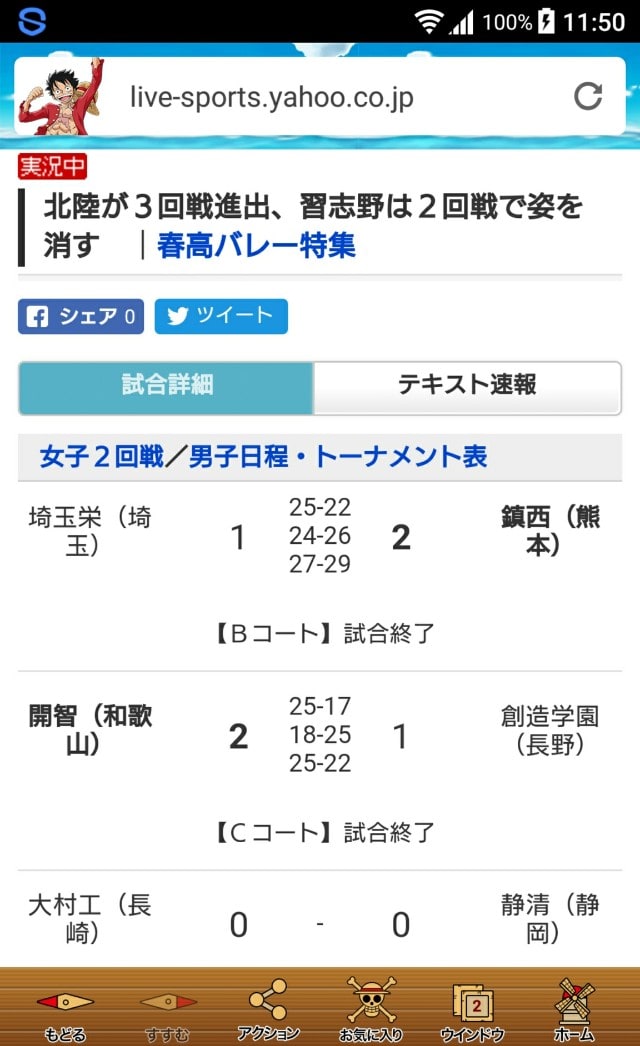640x1046 pixels.
Task: Go to the ホーム page
Action: coord(574,1010)
